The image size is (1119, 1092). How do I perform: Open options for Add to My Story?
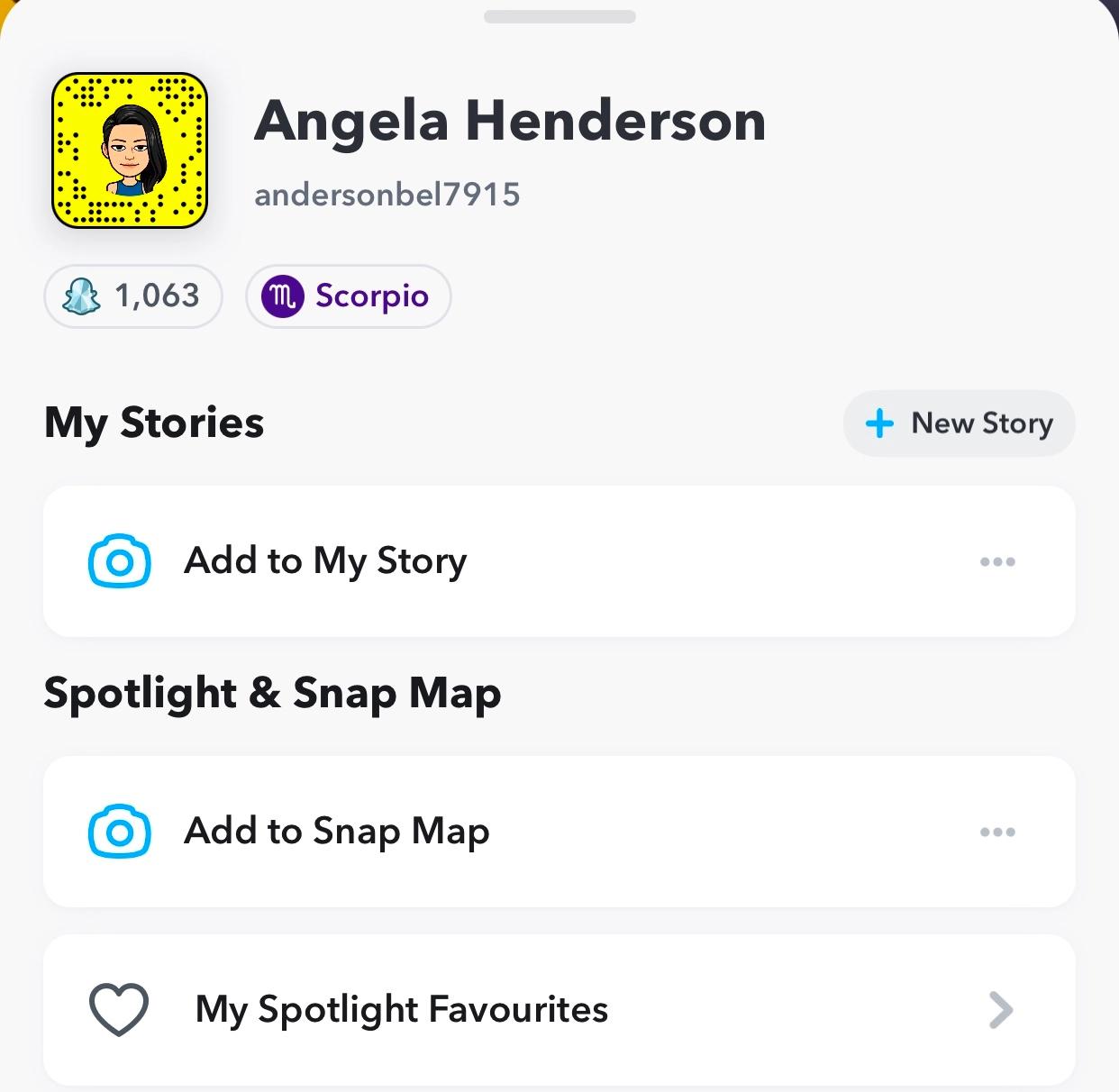click(x=997, y=561)
